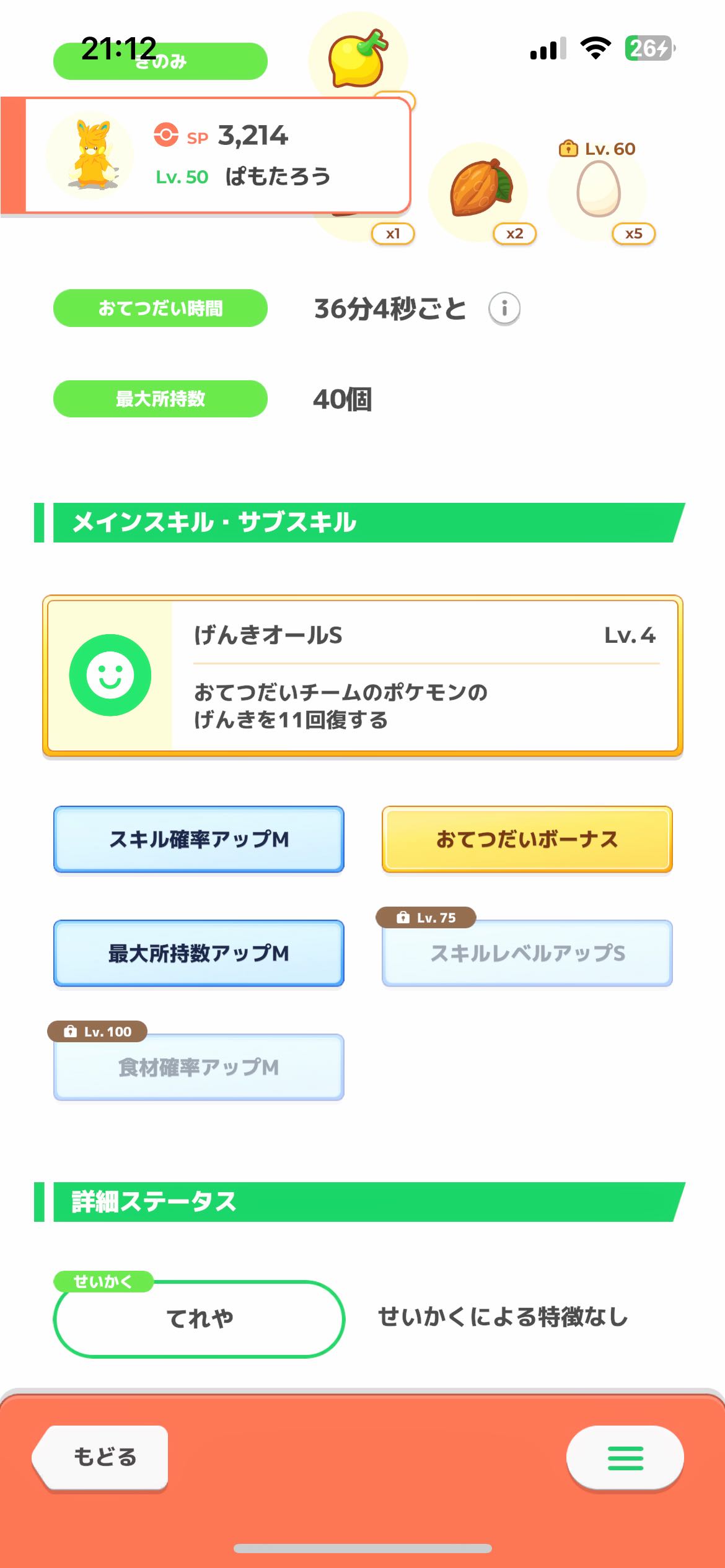Tap the info icon beside おてつだい時間
Viewport: 725px width, 1568px height.
click(x=504, y=308)
